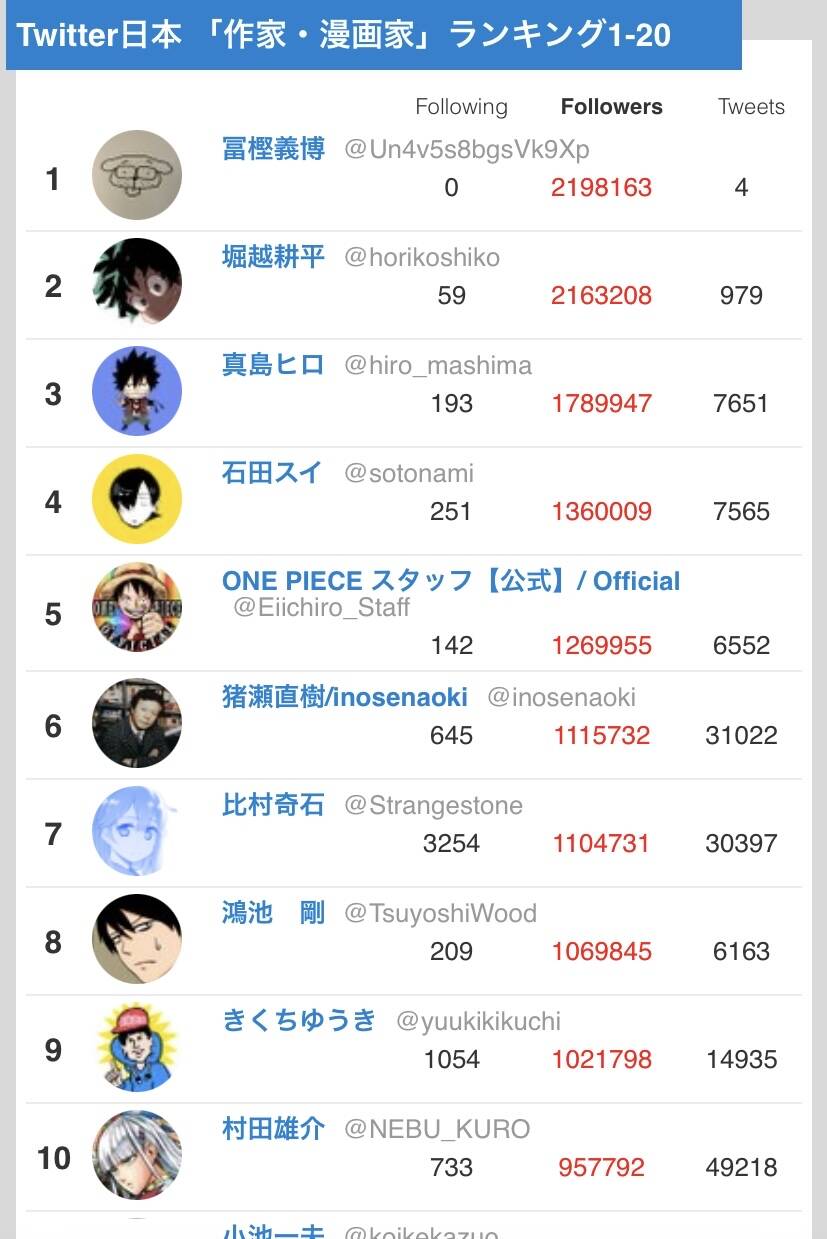The height and width of the screenshot is (1239, 827).
Task: Tap 冨樫義博's avatar image
Action: click(137, 175)
